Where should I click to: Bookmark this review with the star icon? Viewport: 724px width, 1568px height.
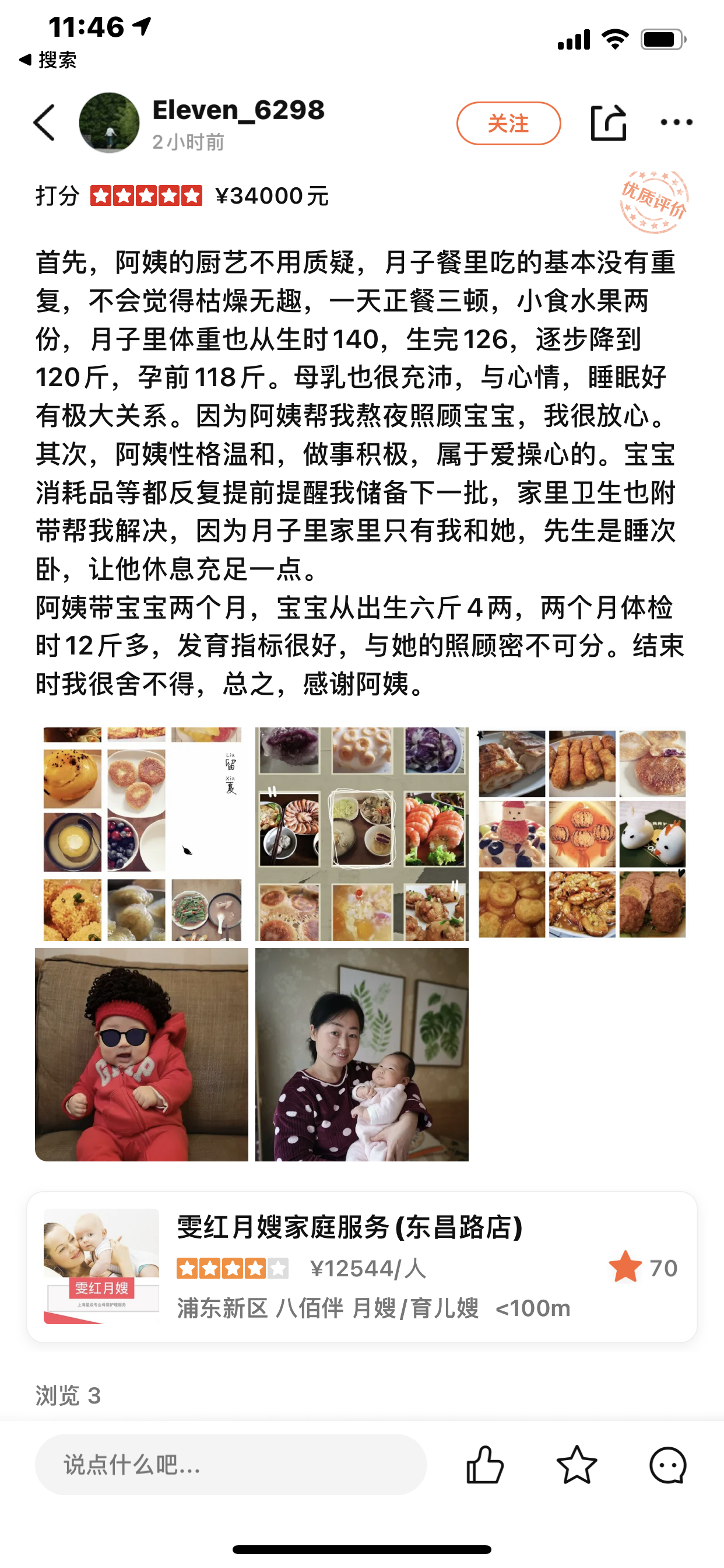click(x=576, y=1465)
